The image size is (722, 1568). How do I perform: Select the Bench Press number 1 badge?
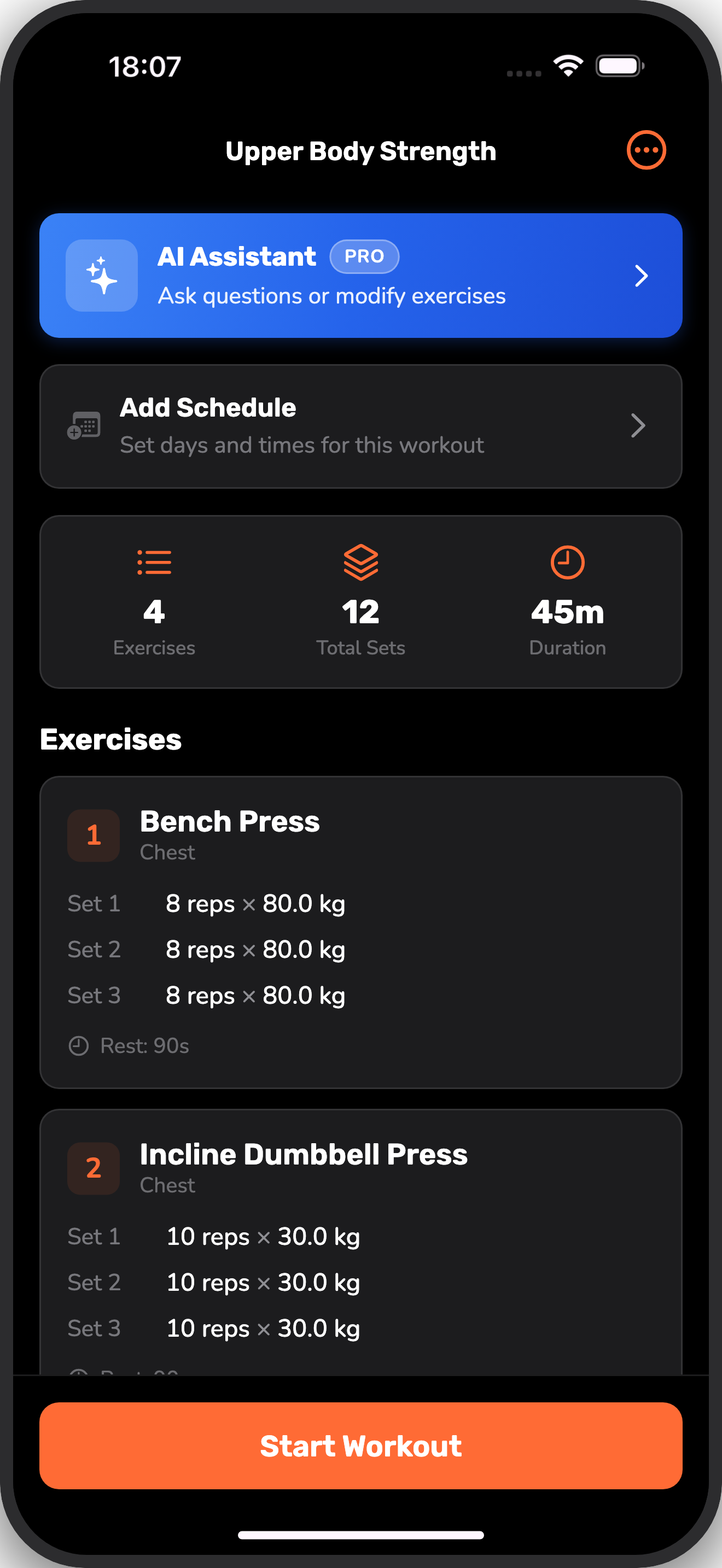pos(93,834)
